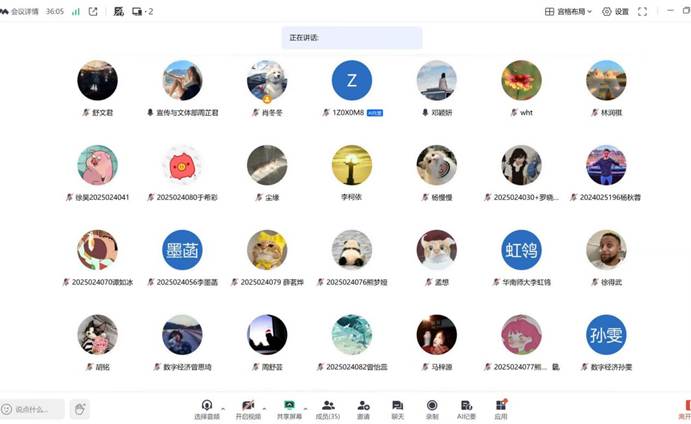The width and height of the screenshot is (691, 424).
Task: Open the members list 成员(35)
Action: click(327, 408)
